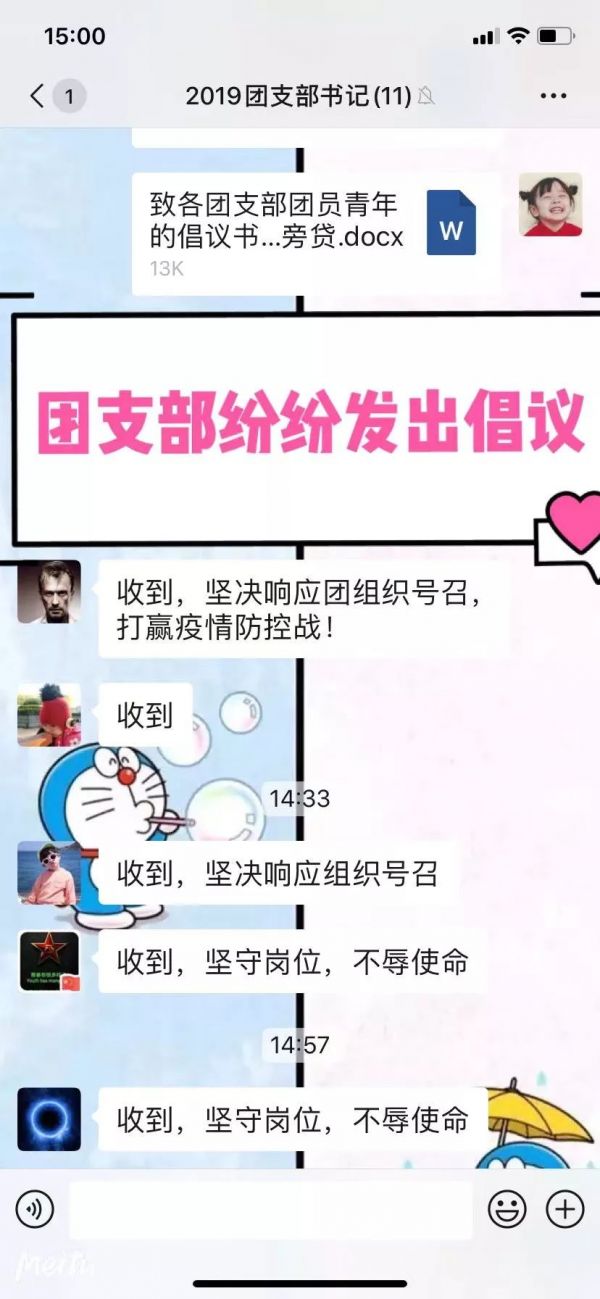600x1299 pixels.
Task: Open the blue ring avatar's profile
Action: tap(49, 1119)
